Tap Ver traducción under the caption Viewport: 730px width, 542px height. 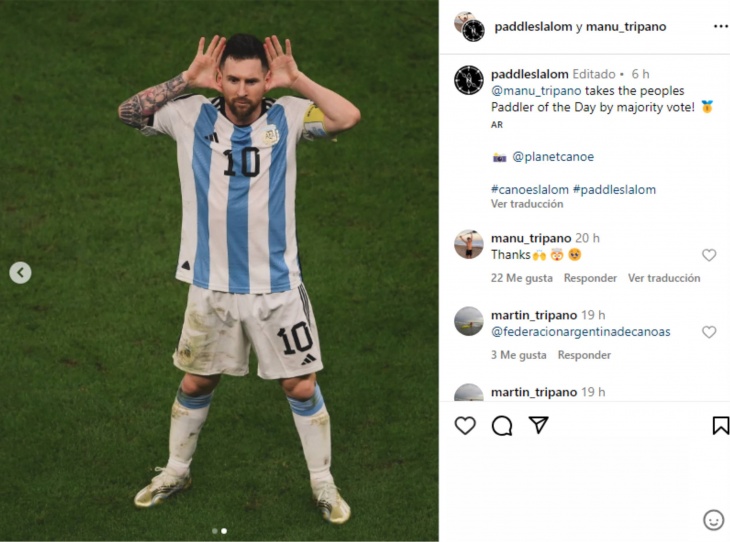(x=527, y=204)
